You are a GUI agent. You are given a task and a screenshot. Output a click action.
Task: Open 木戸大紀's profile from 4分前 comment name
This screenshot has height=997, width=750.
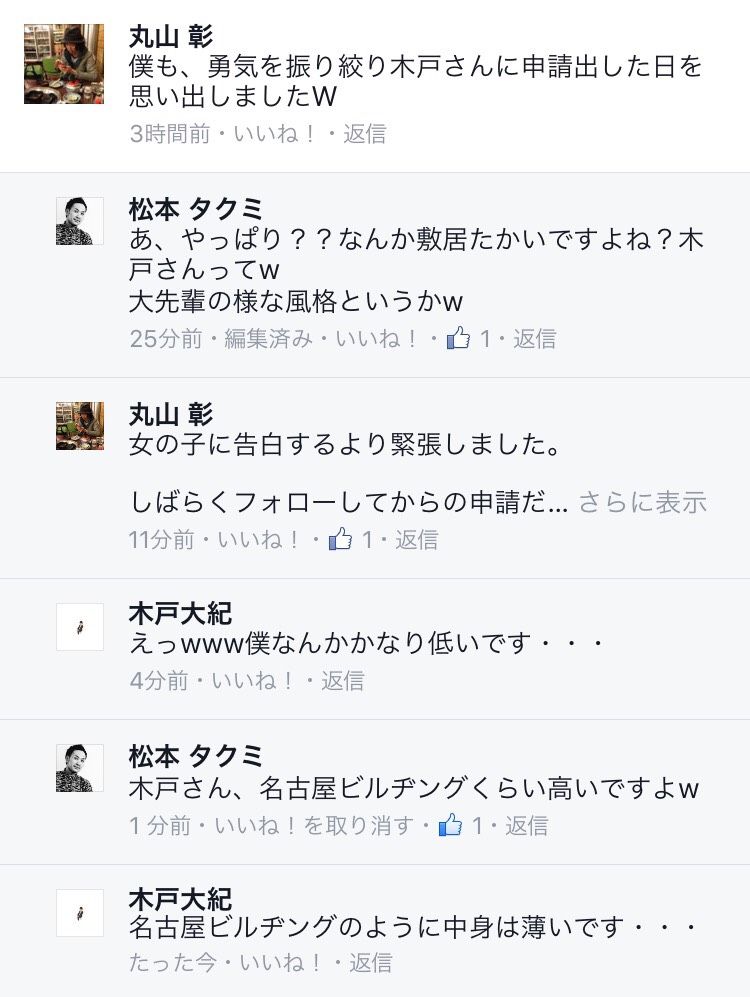tap(181, 612)
